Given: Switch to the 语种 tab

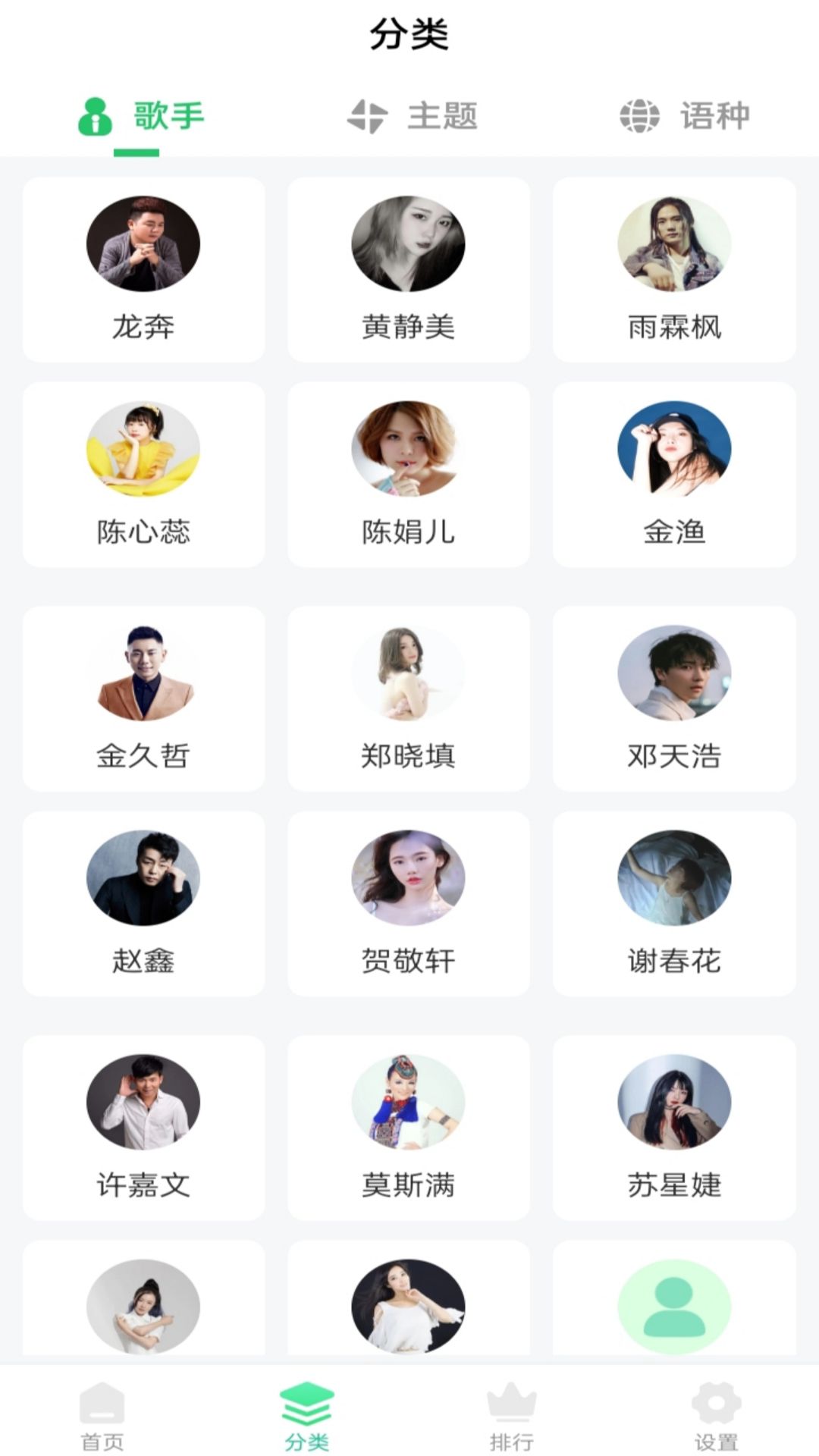Looking at the screenshot, I should point(685,117).
